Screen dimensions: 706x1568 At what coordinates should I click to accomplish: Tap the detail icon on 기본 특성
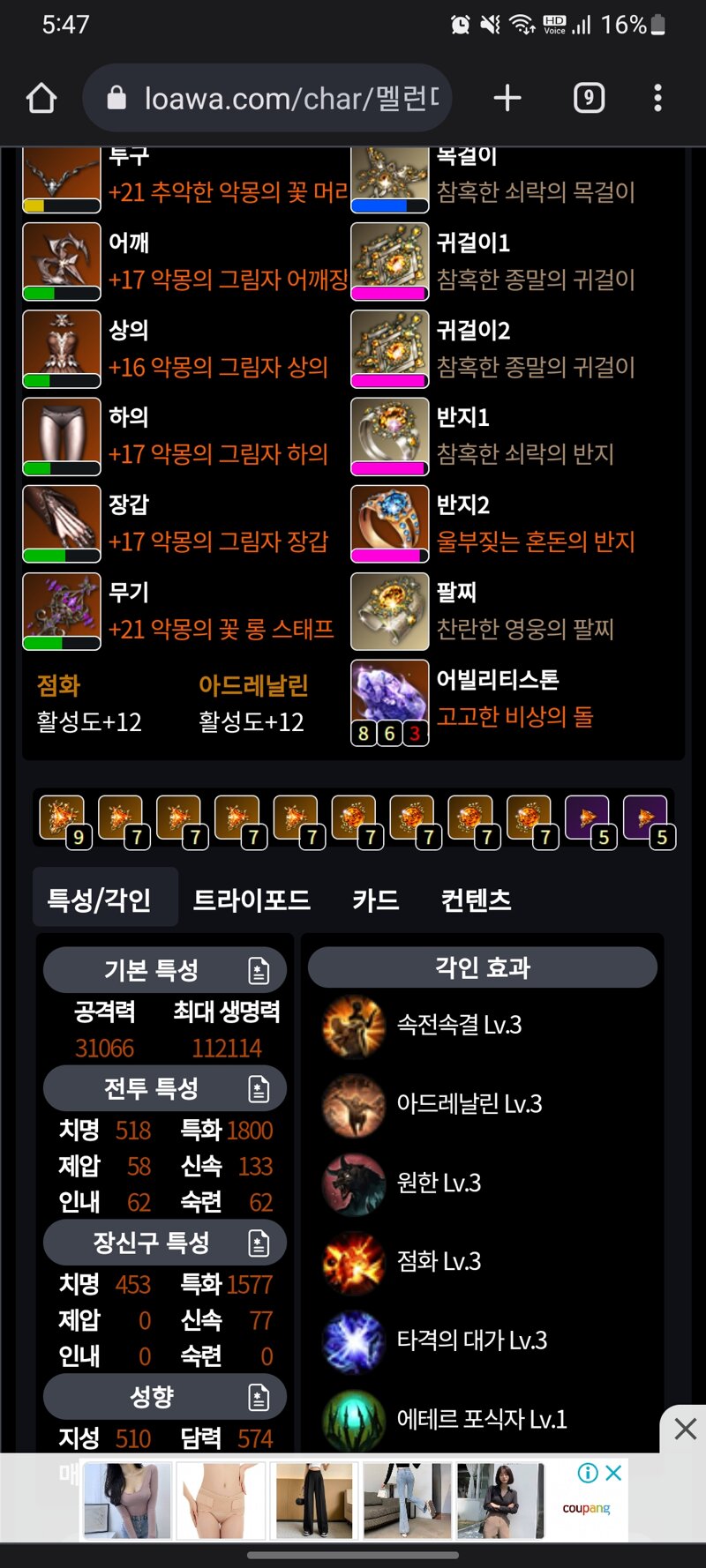tap(259, 971)
